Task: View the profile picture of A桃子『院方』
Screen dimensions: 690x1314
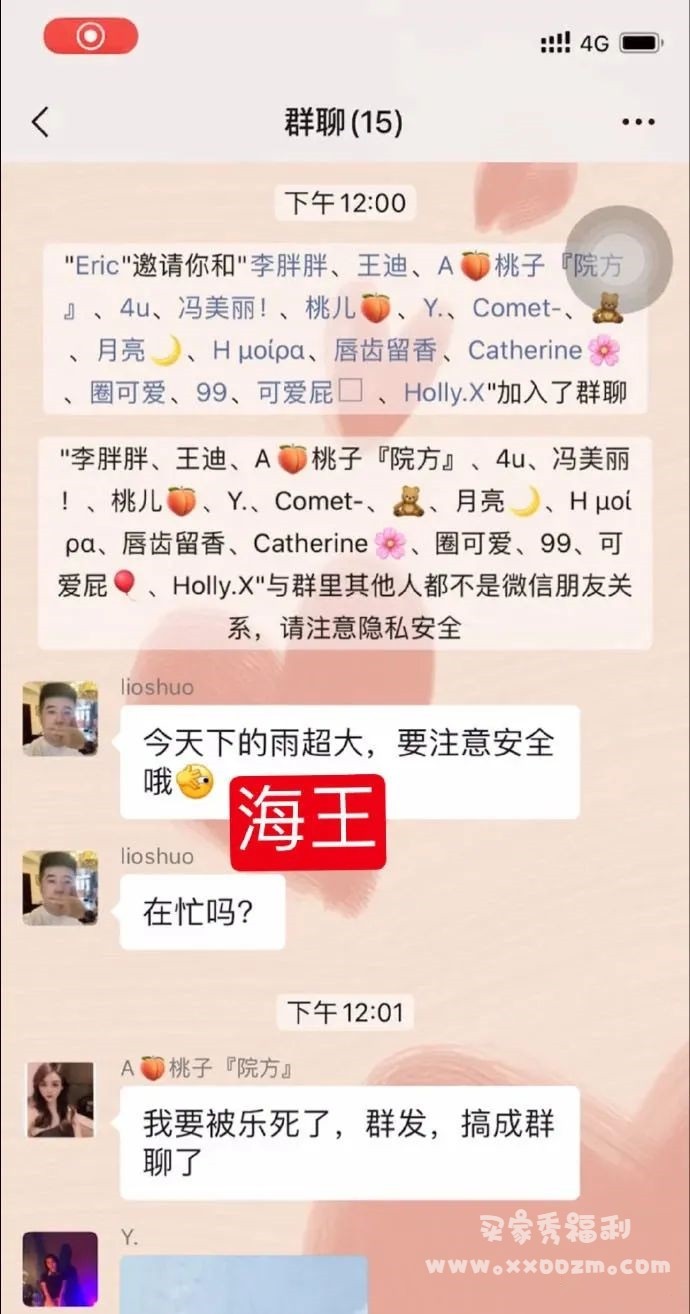Action: (60, 1099)
